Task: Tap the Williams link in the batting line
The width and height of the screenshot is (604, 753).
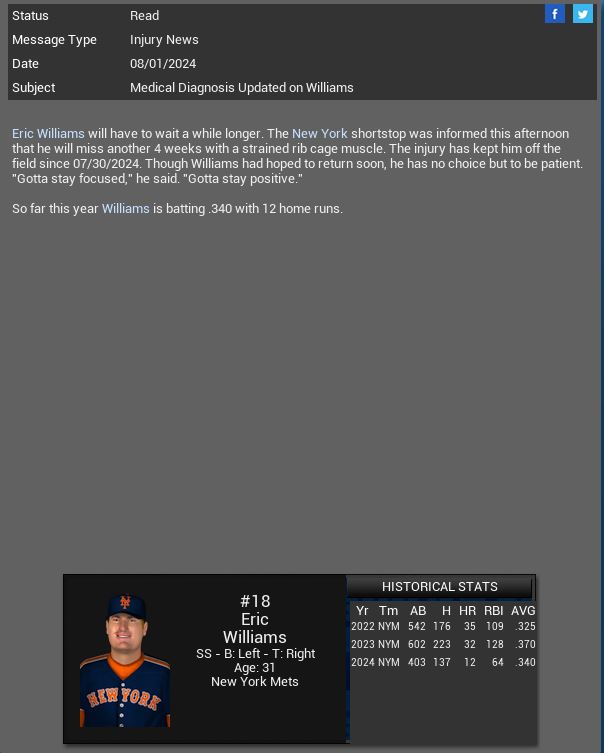Action: [125, 208]
